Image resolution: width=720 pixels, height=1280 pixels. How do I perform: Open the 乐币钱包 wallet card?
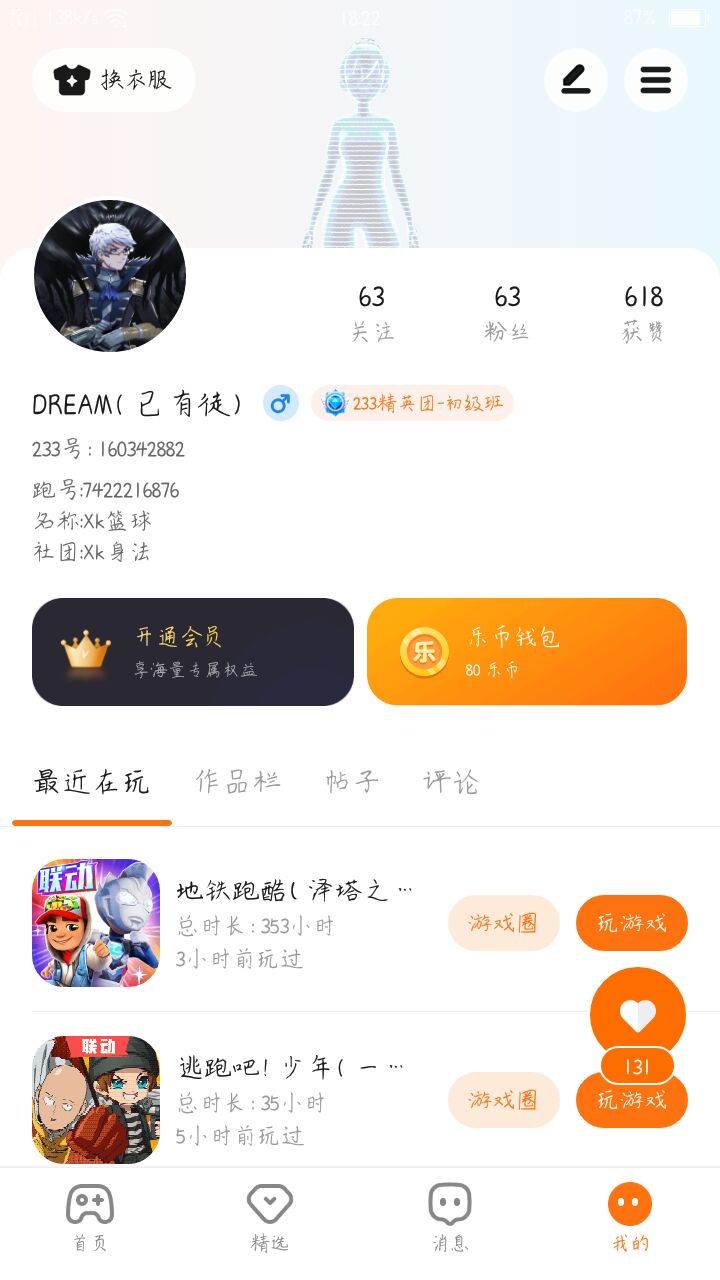527,652
